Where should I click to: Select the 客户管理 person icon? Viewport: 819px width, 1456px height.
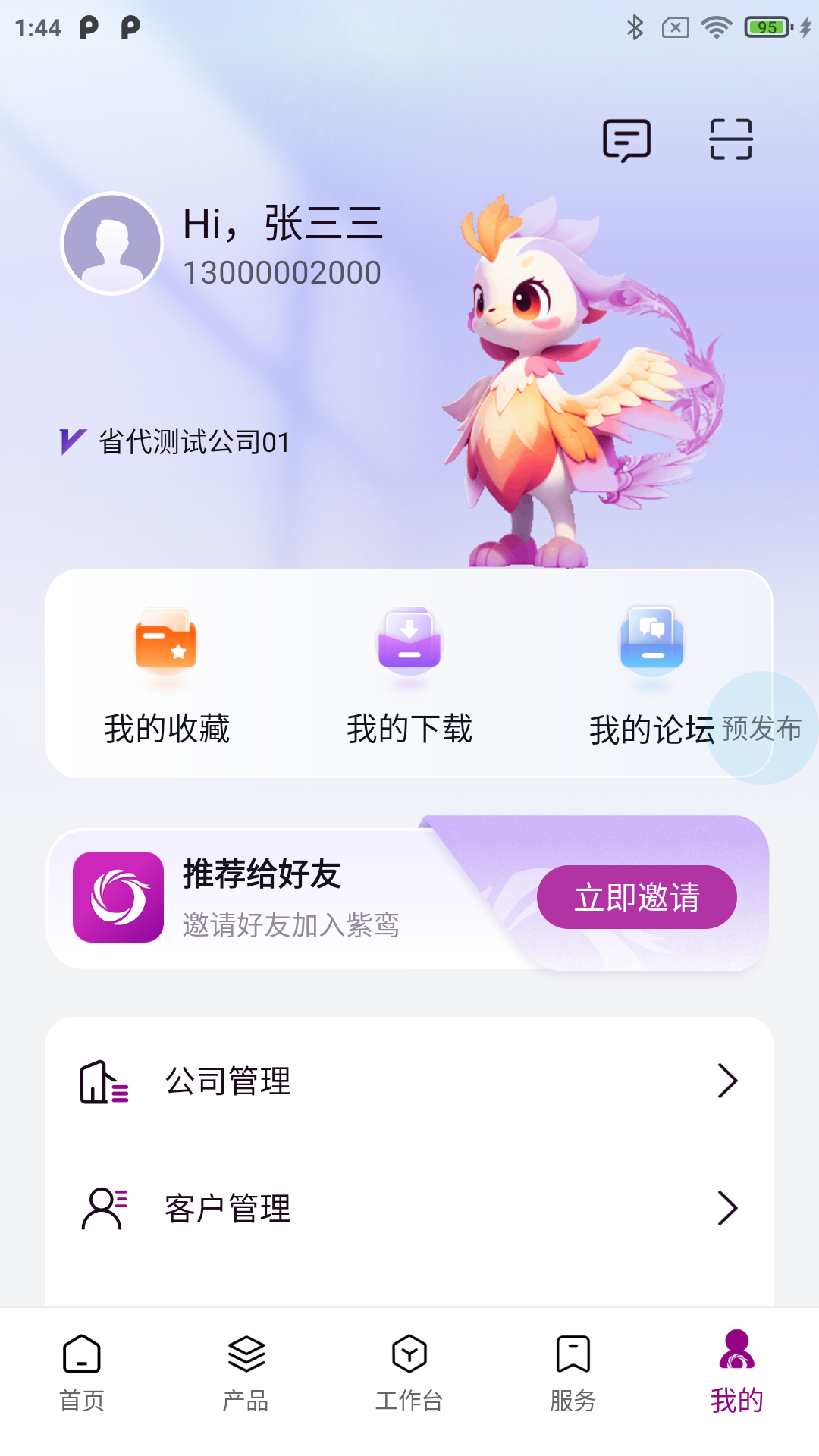tap(103, 1206)
